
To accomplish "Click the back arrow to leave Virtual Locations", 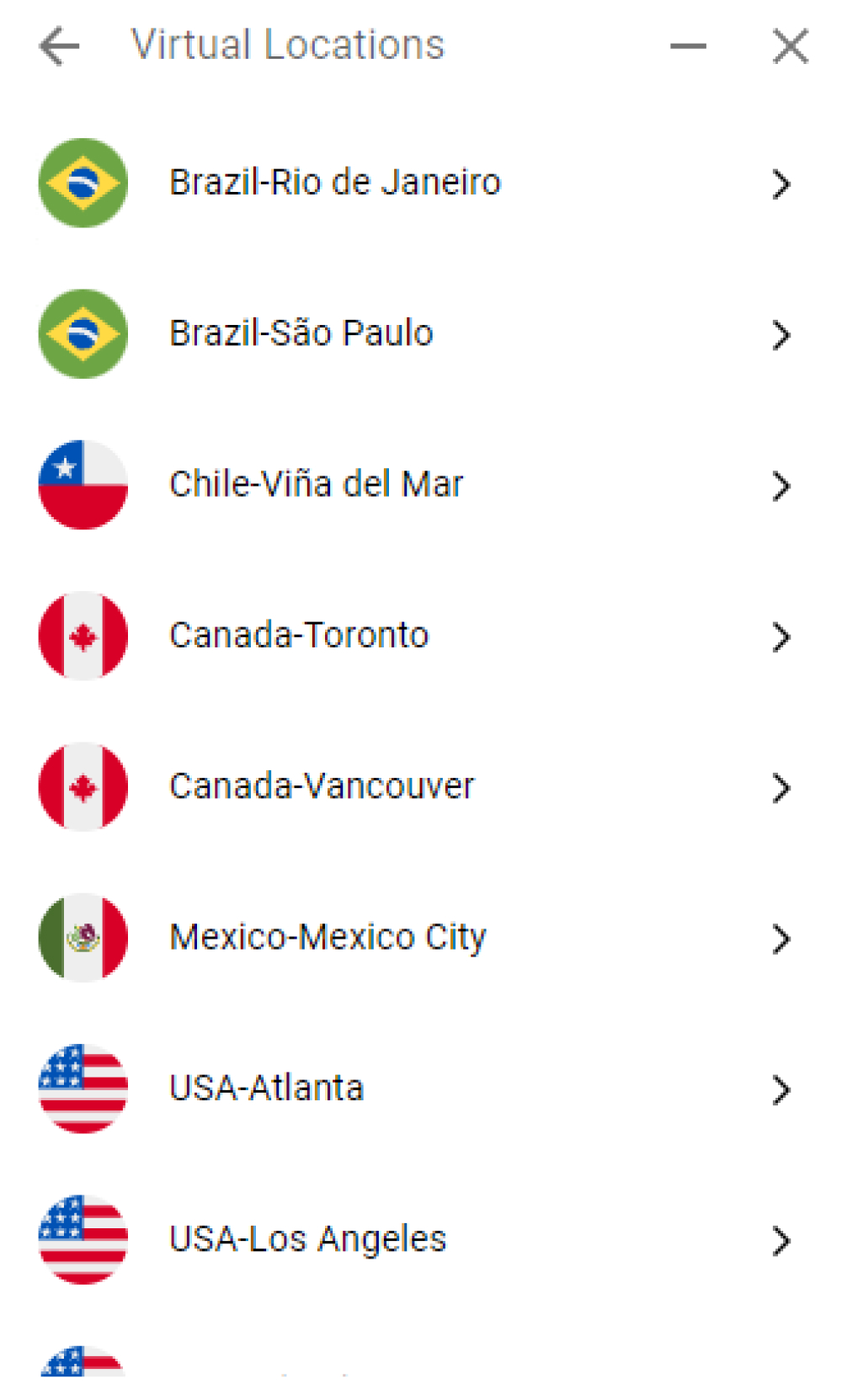I will coord(56,45).
